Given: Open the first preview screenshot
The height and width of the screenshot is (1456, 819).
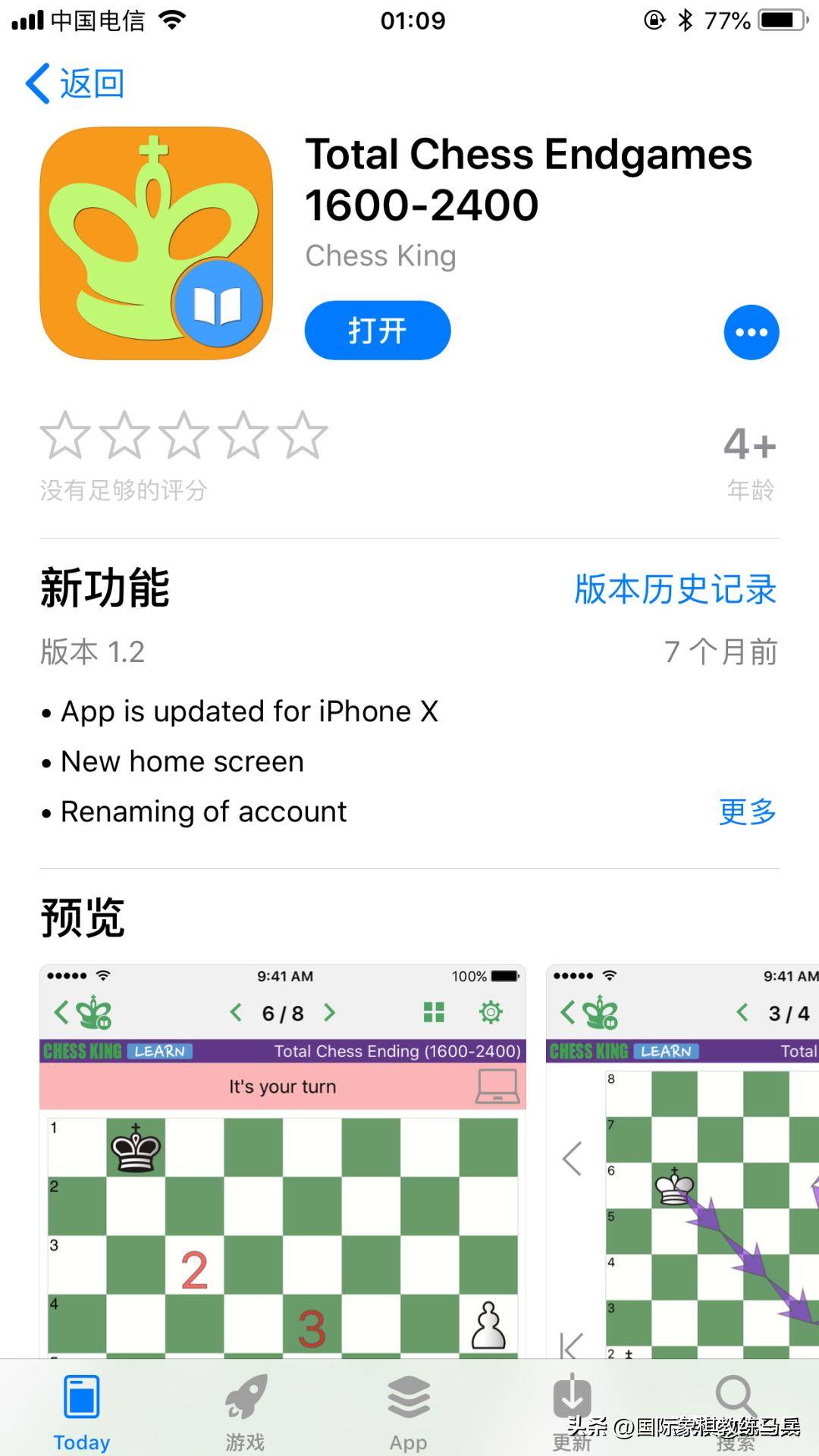Looking at the screenshot, I should [282, 1160].
